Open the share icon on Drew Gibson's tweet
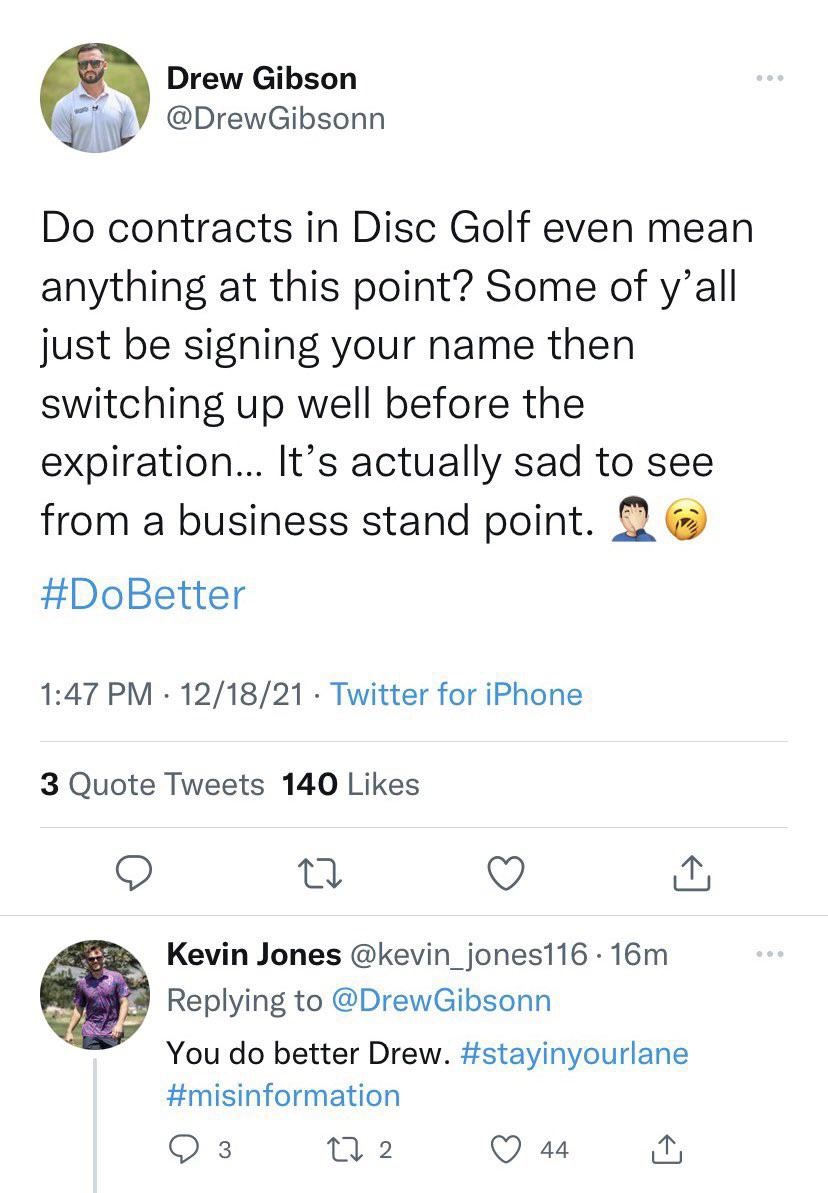The width and height of the screenshot is (828, 1193). click(x=691, y=872)
